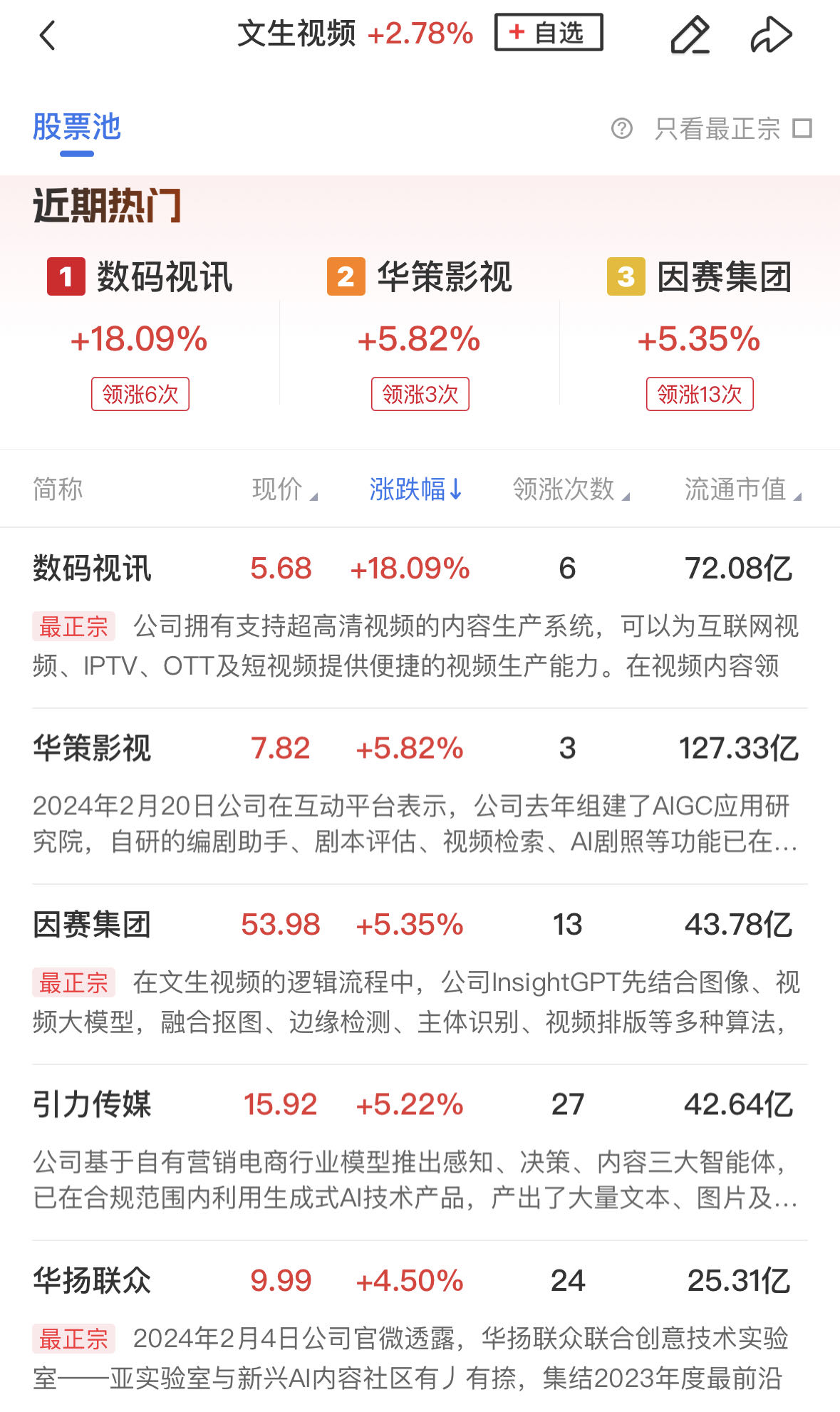840x1412 pixels.
Task: Open the 华策影视 stock row at 7.82
Action: [420, 796]
